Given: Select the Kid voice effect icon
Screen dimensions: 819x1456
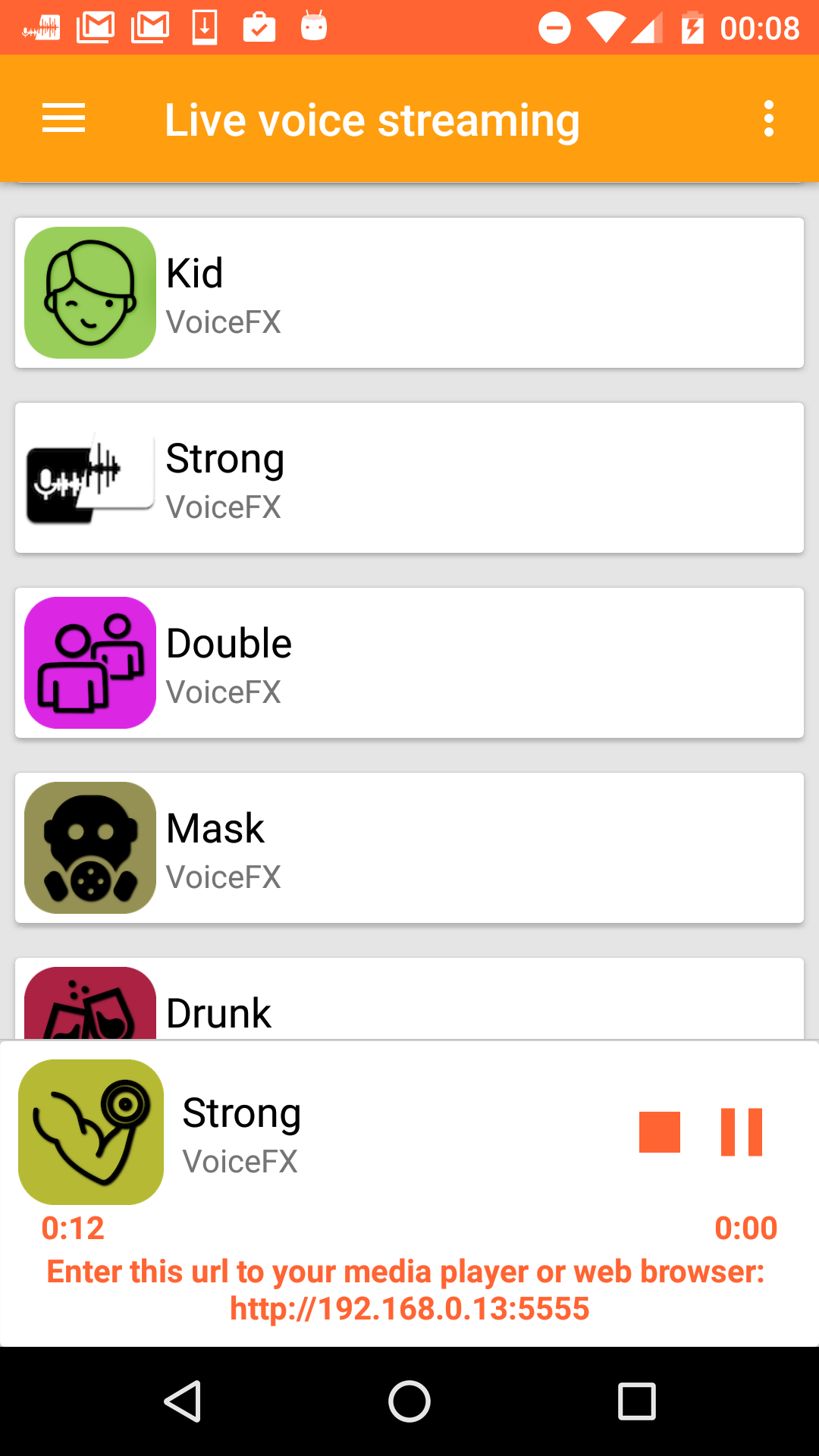Looking at the screenshot, I should 89,292.
